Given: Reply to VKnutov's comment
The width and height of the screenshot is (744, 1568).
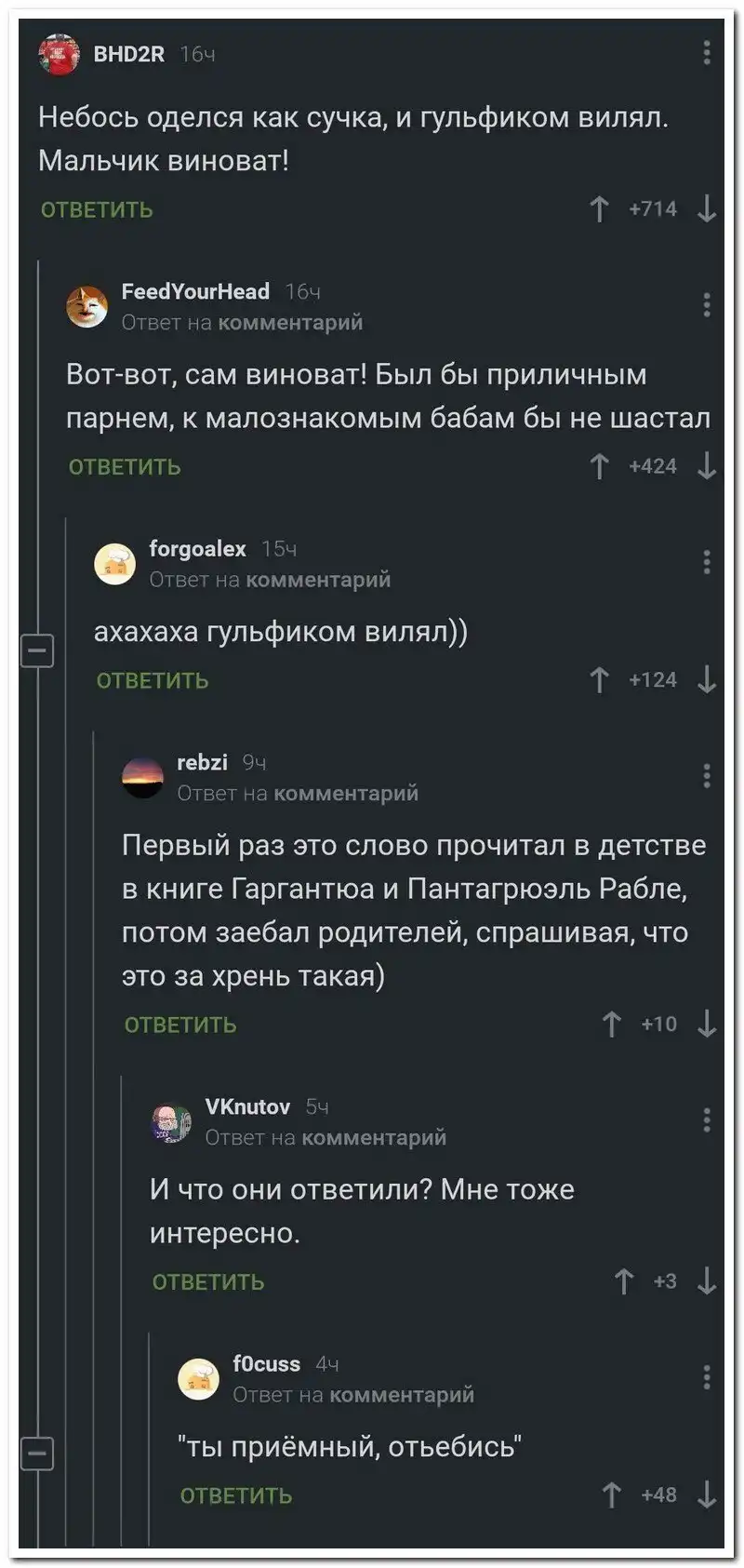Looking at the screenshot, I should pyautogui.click(x=208, y=1281).
